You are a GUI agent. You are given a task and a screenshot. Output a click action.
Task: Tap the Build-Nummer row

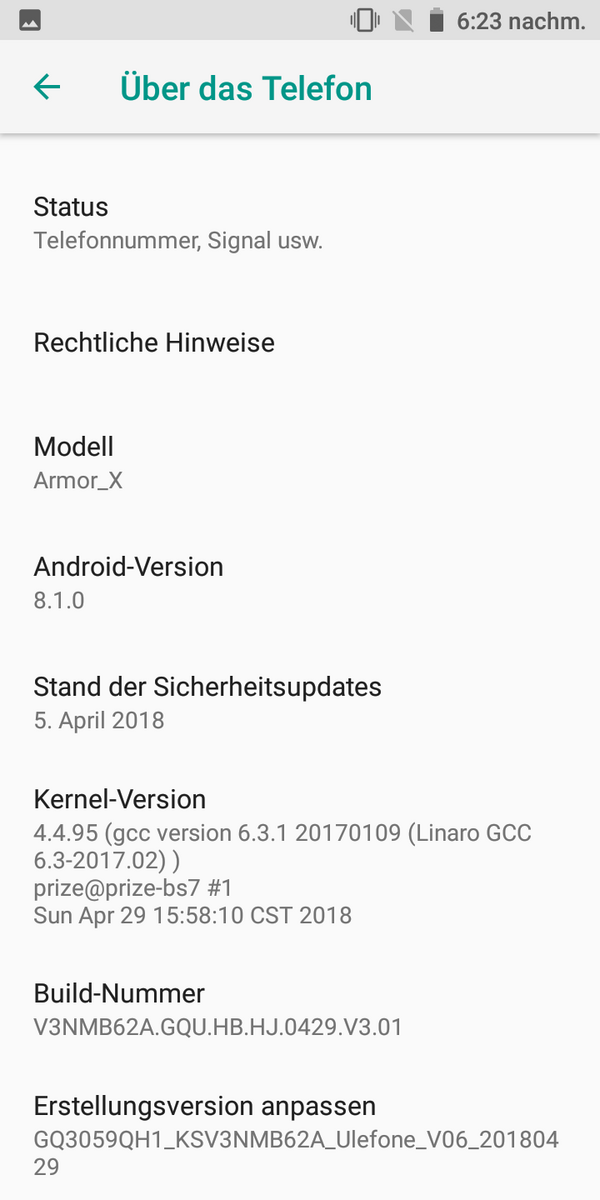point(300,1009)
